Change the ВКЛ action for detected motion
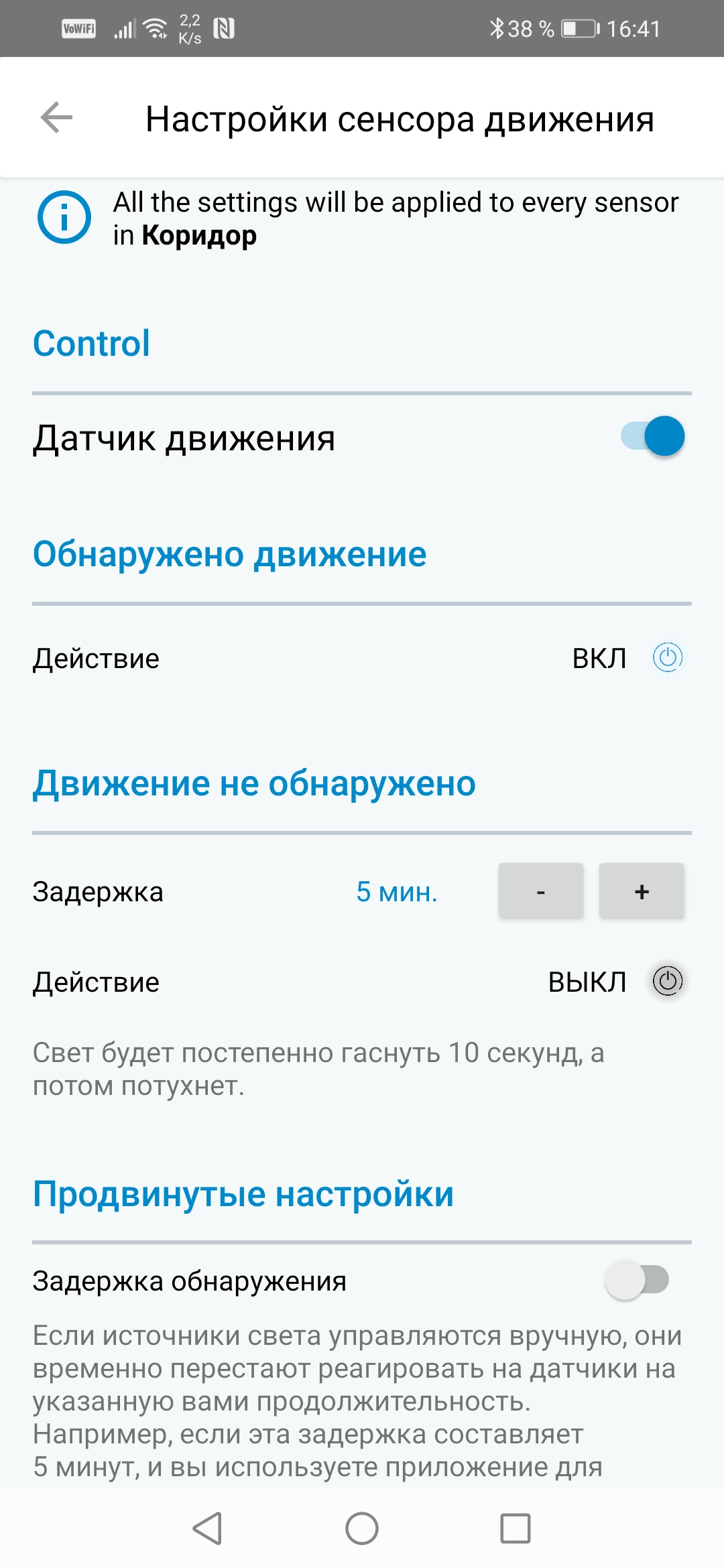 tap(667, 658)
